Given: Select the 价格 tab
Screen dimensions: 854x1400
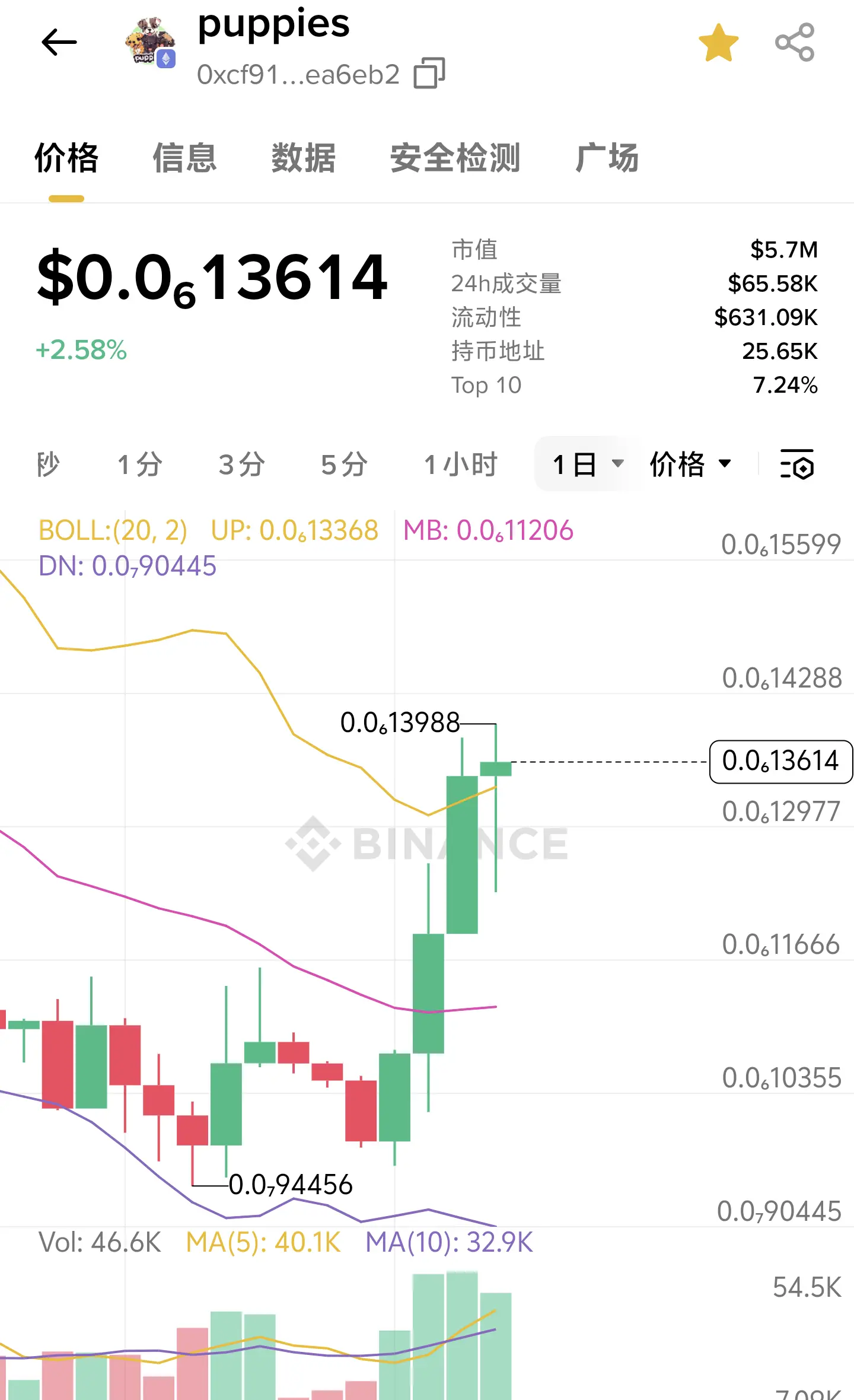Looking at the screenshot, I should click(66, 158).
